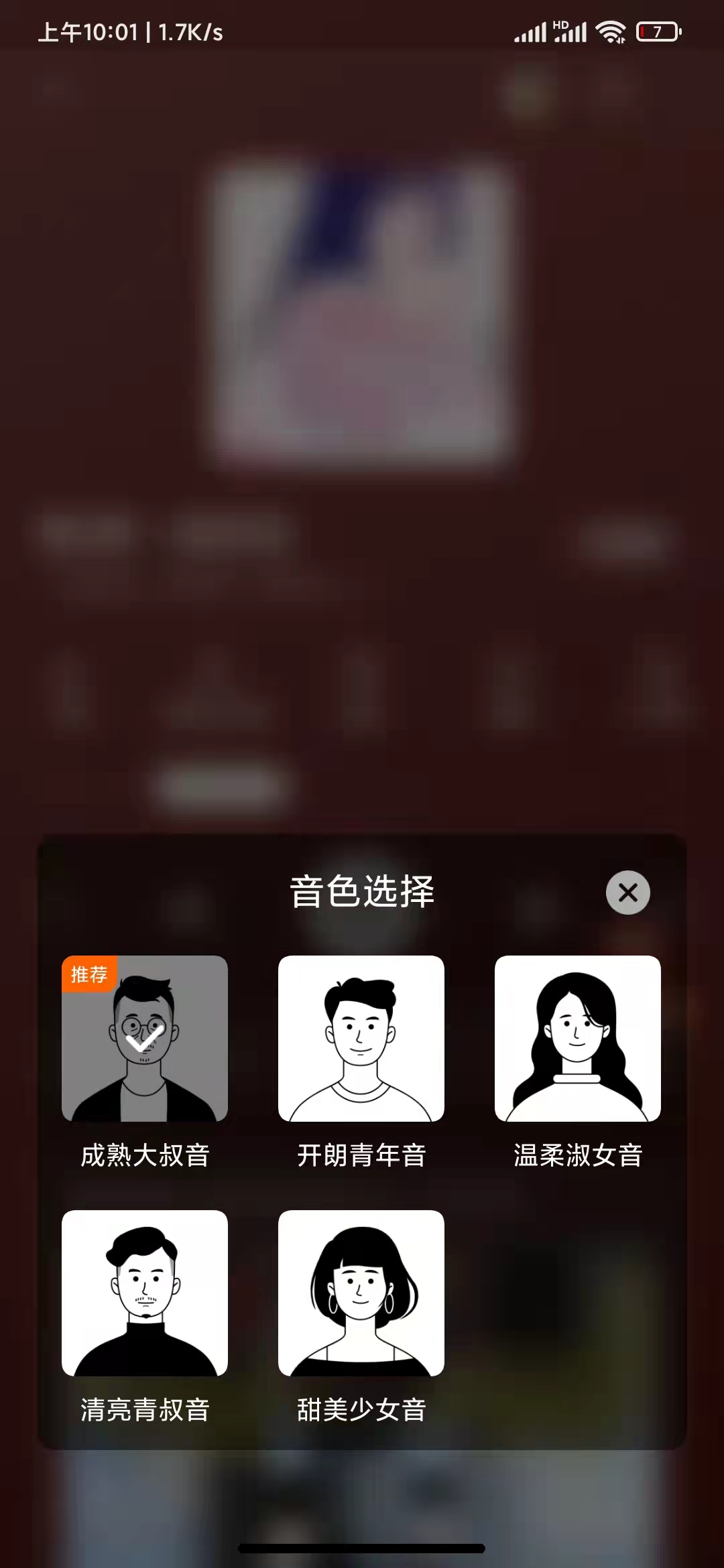The image size is (724, 1568).
Task: Click the Wi-Fi icon in the status bar
Action: tap(611, 30)
